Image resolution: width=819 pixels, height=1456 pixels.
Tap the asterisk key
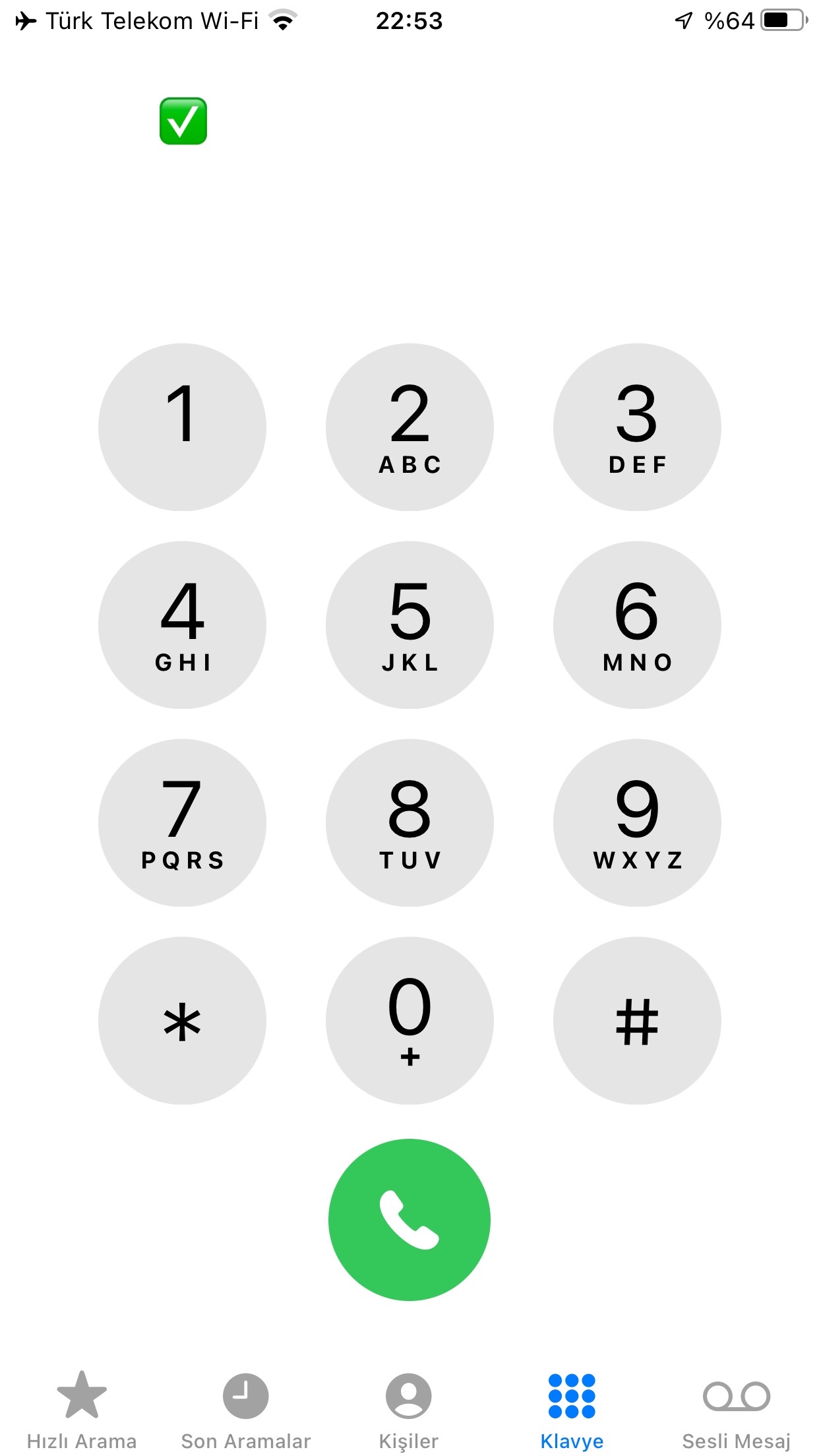[x=182, y=1020]
